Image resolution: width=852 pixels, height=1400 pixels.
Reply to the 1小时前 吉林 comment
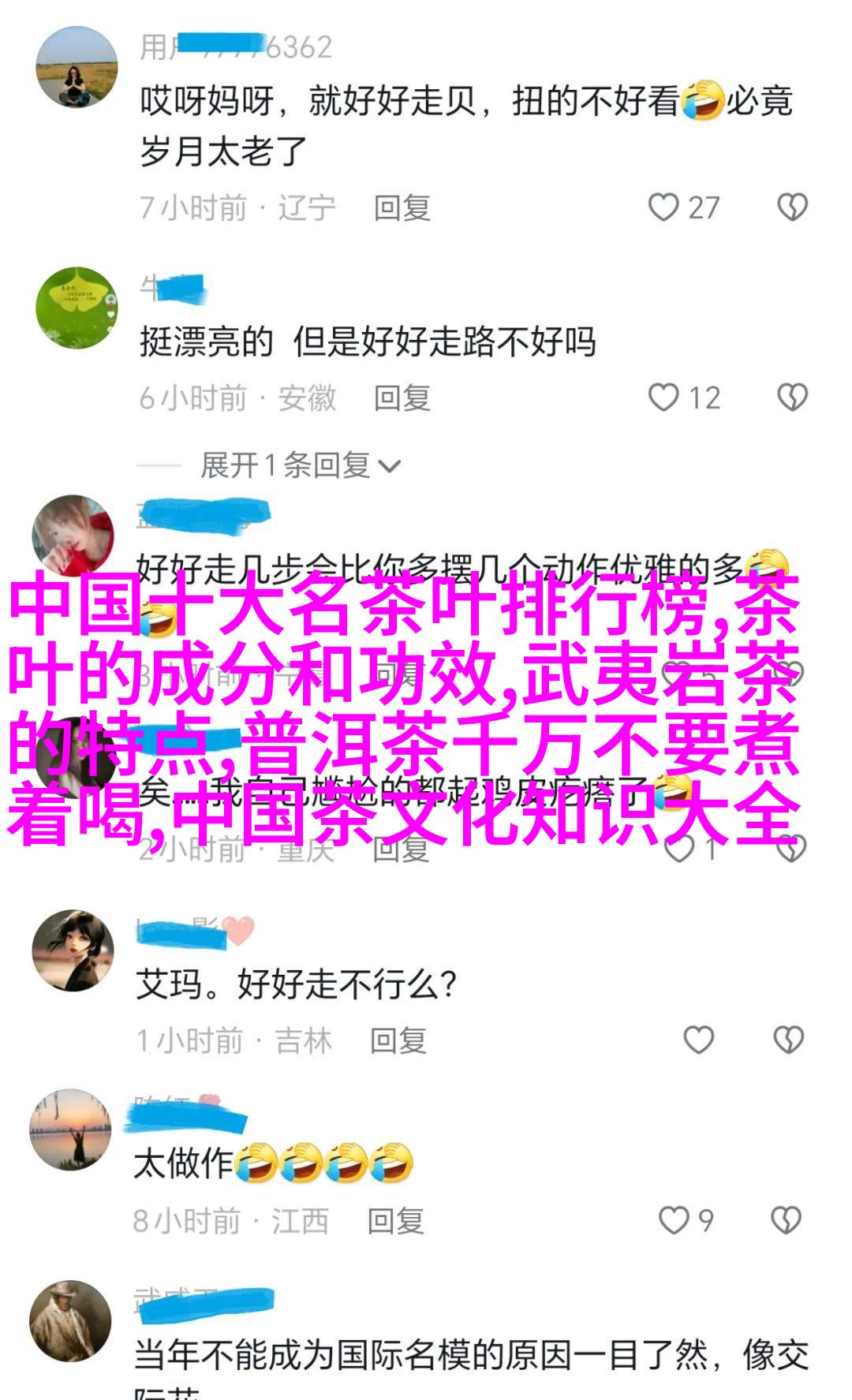point(398,1041)
